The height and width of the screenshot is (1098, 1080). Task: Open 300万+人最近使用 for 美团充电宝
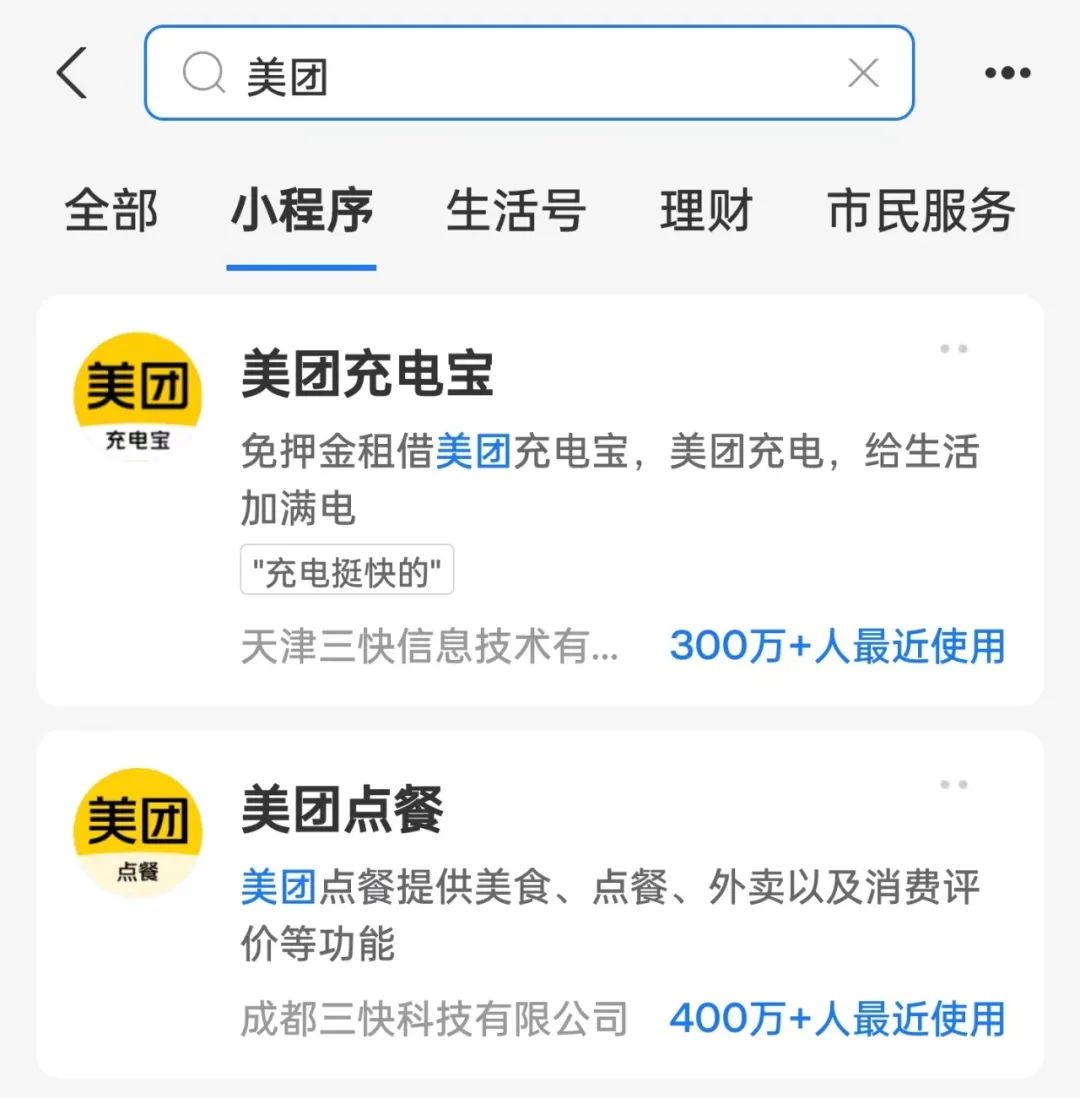[838, 648]
